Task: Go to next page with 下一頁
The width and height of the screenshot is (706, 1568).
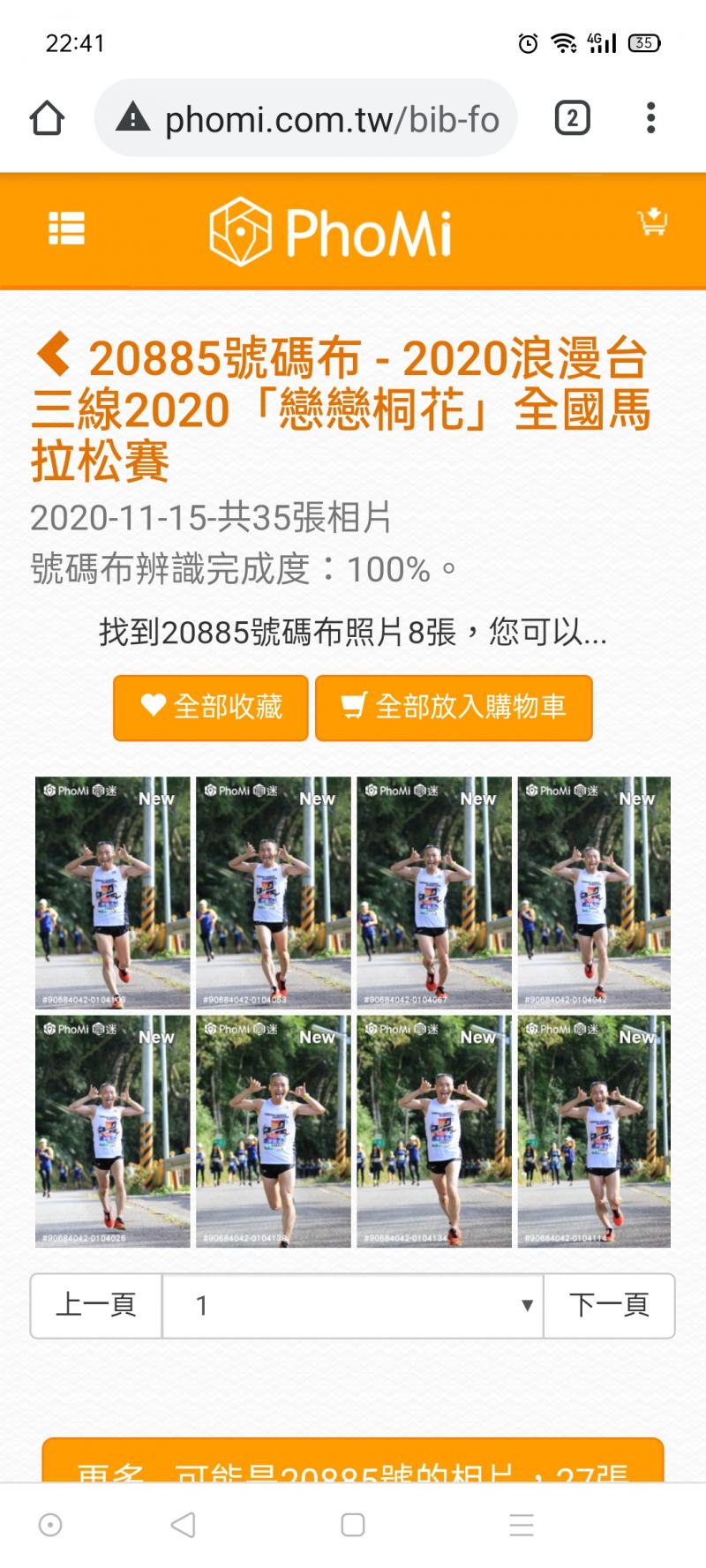Action: point(609,1306)
